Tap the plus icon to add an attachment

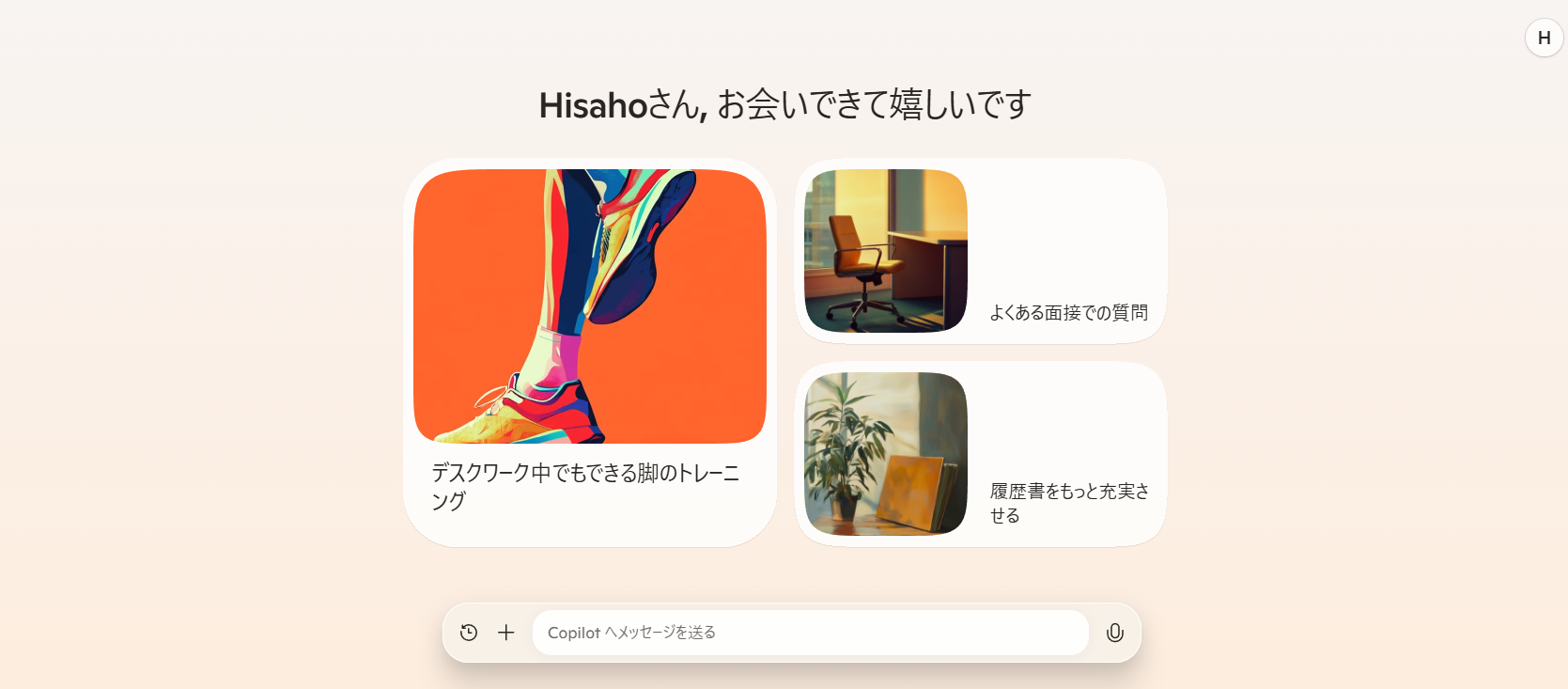[506, 633]
